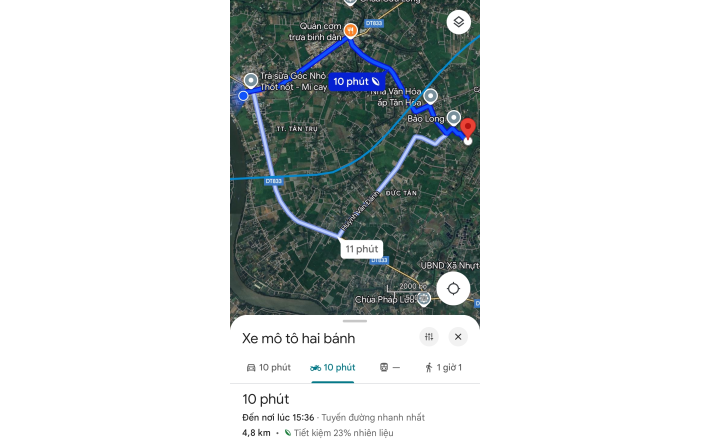The width and height of the screenshot is (710, 440).
Task: Close the directions panel
Action: (458, 337)
